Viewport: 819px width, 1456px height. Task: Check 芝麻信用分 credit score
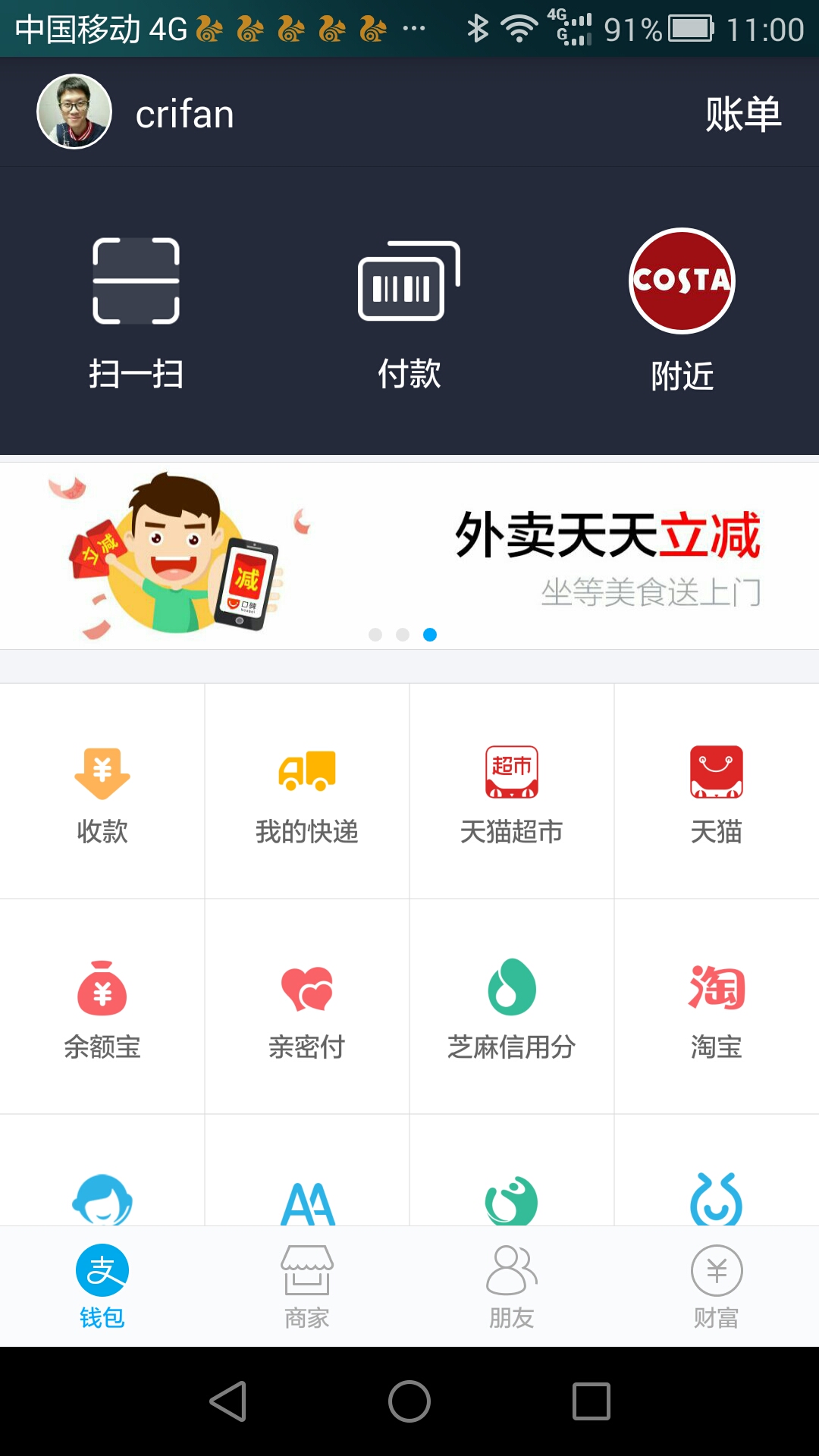pyautogui.click(x=512, y=1007)
